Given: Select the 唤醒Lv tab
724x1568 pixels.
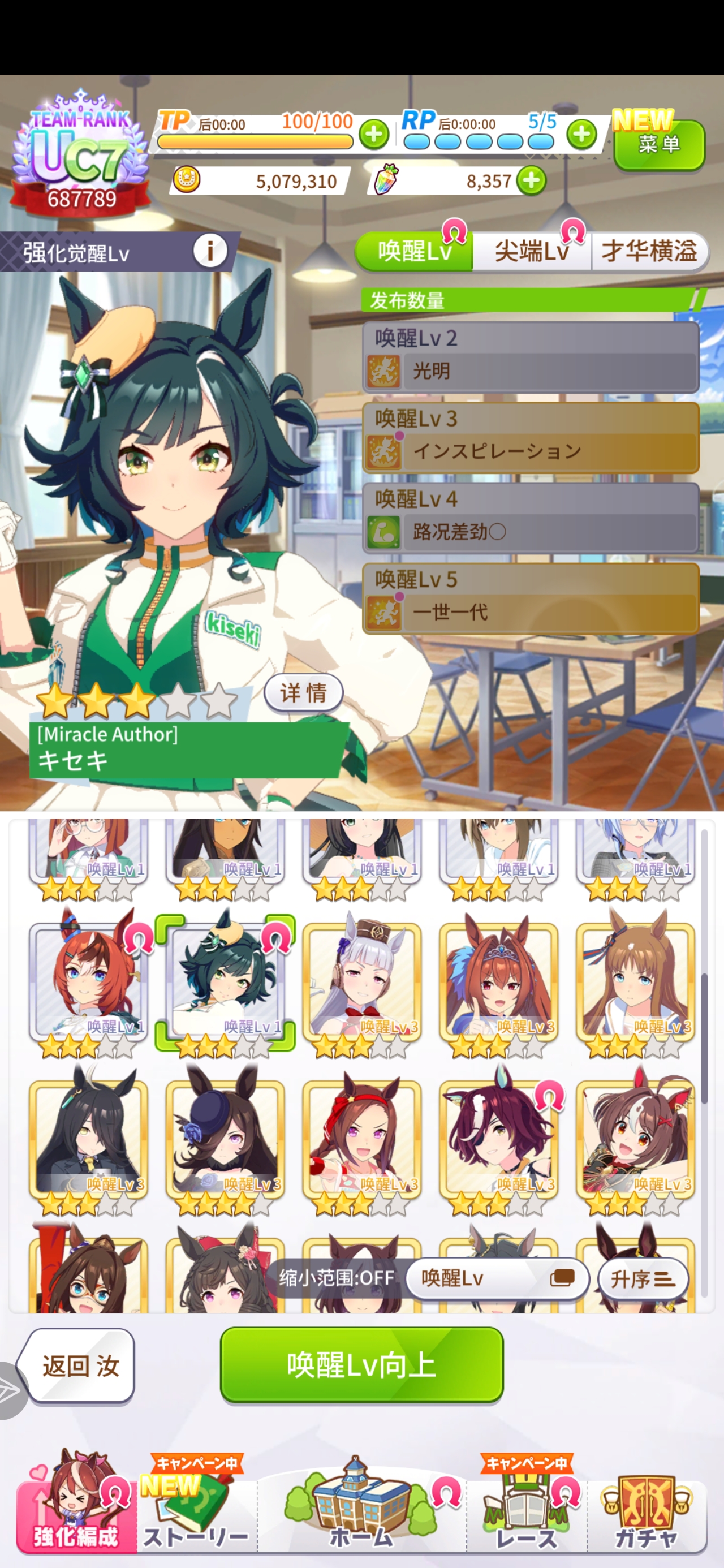Looking at the screenshot, I should 414,251.
